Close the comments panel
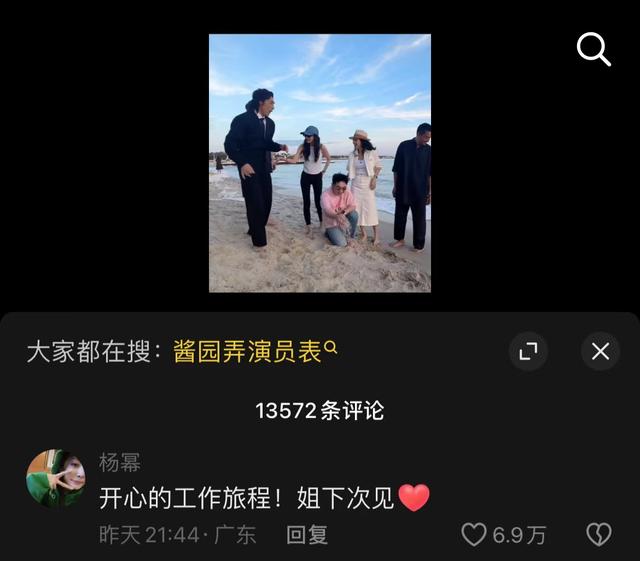This screenshot has width=640, height=561. [600, 351]
